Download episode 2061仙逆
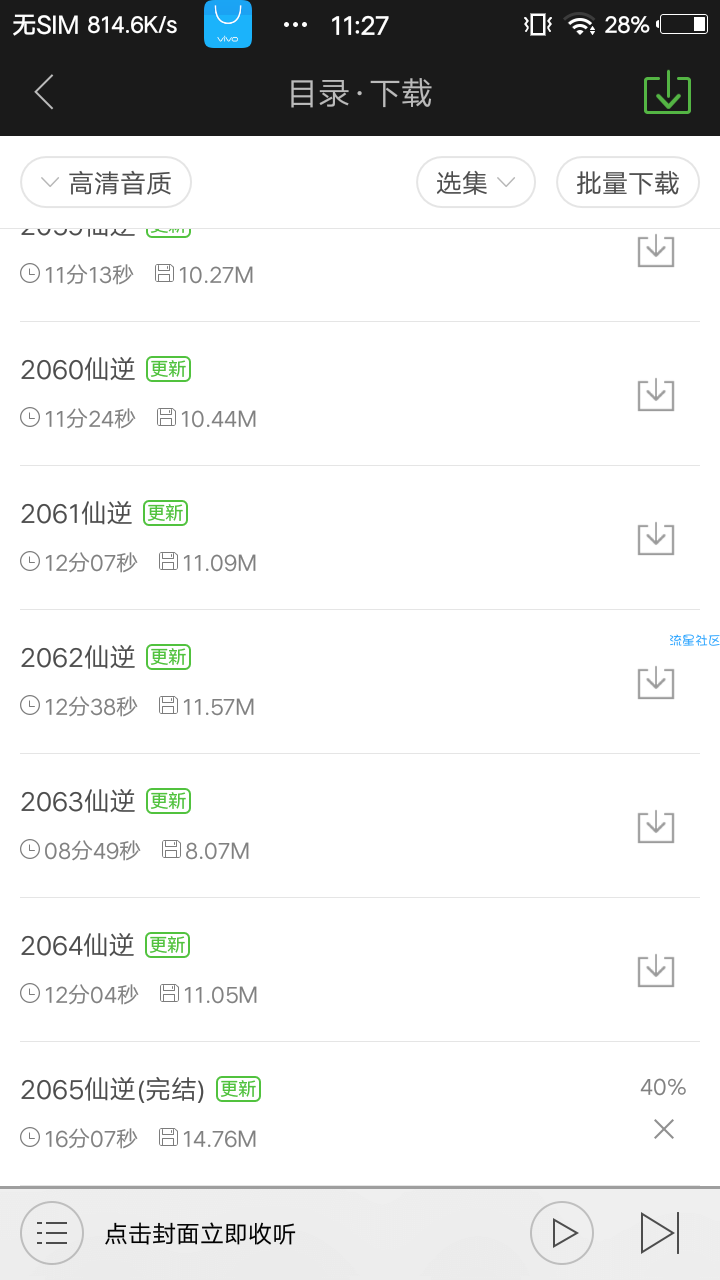 pyautogui.click(x=656, y=538)
